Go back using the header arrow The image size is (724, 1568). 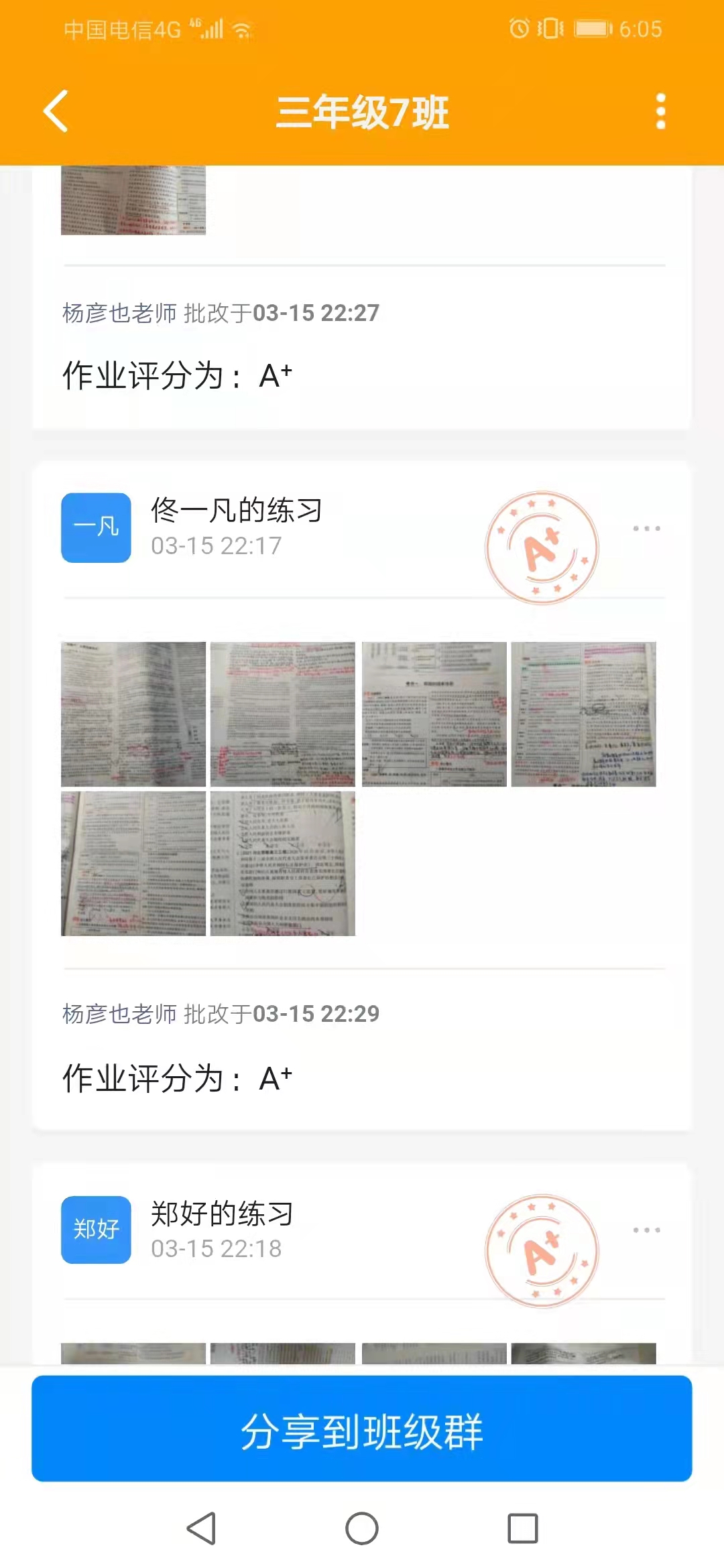pyautogui.click(x=56, y=111)
